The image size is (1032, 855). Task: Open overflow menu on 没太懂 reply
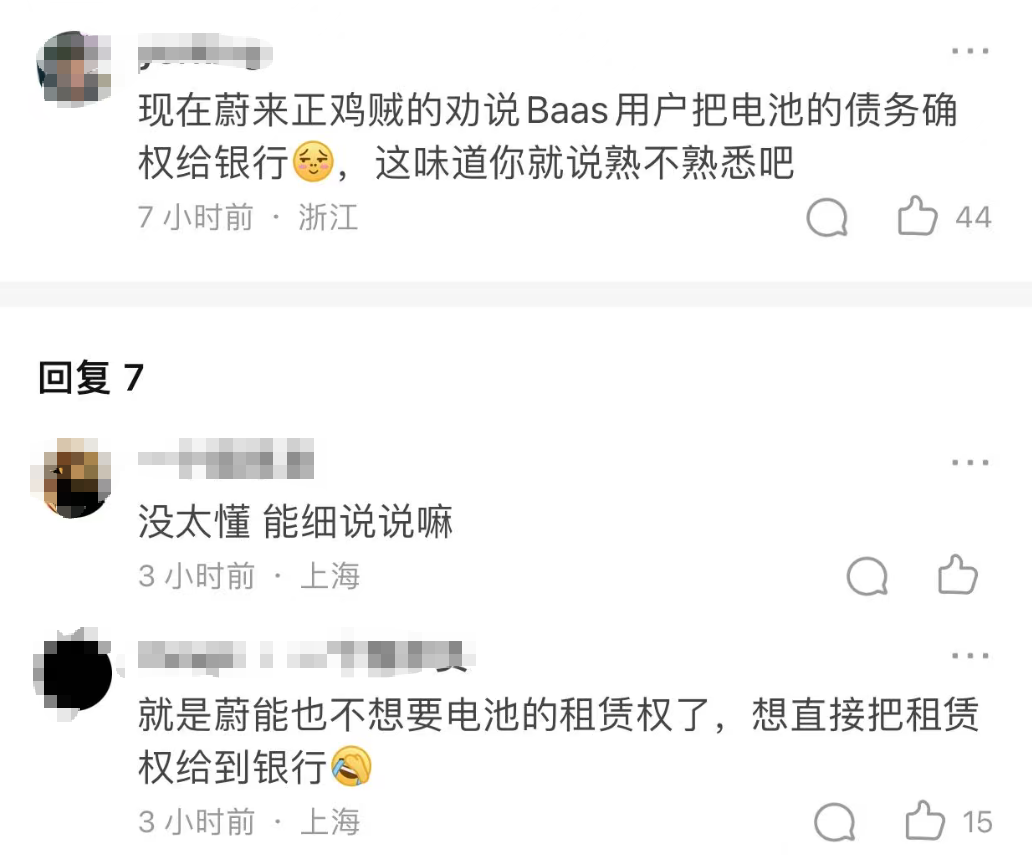(969, 462)
